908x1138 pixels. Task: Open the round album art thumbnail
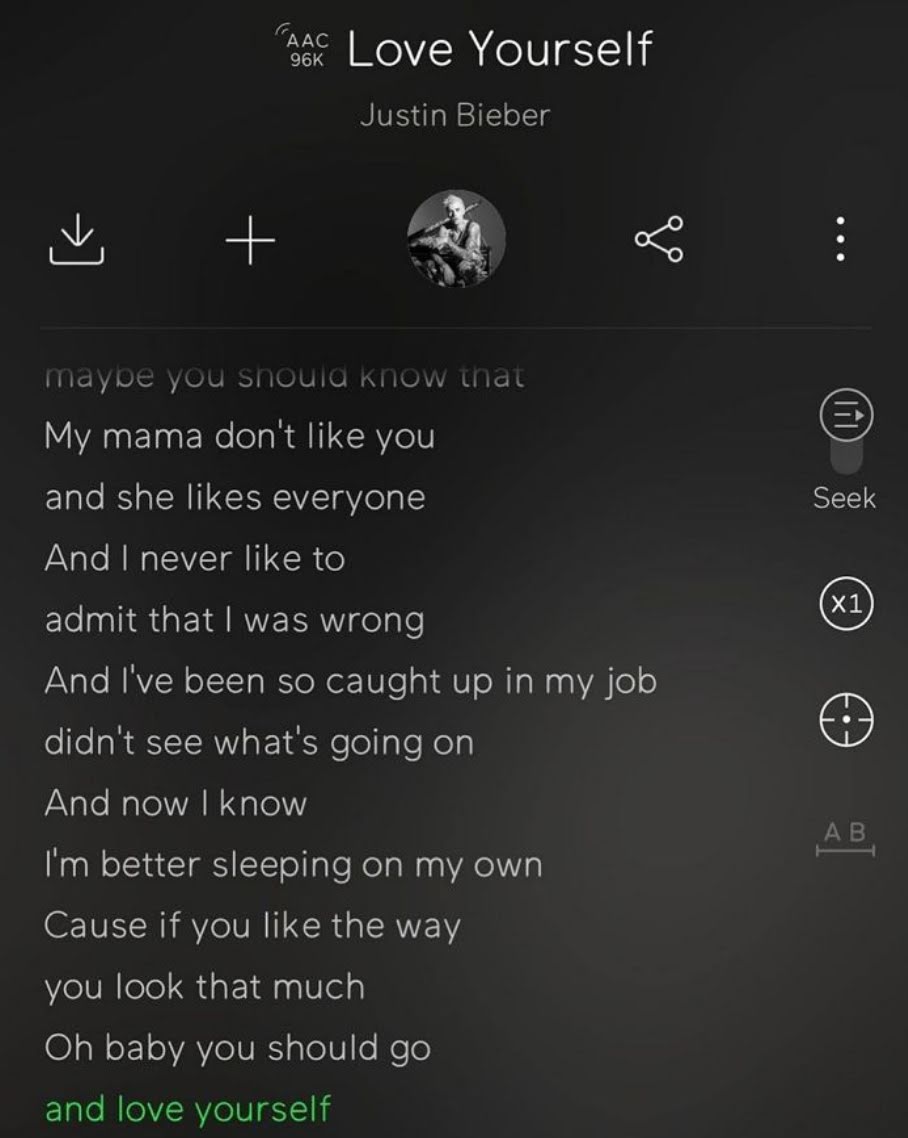point(456,239)
